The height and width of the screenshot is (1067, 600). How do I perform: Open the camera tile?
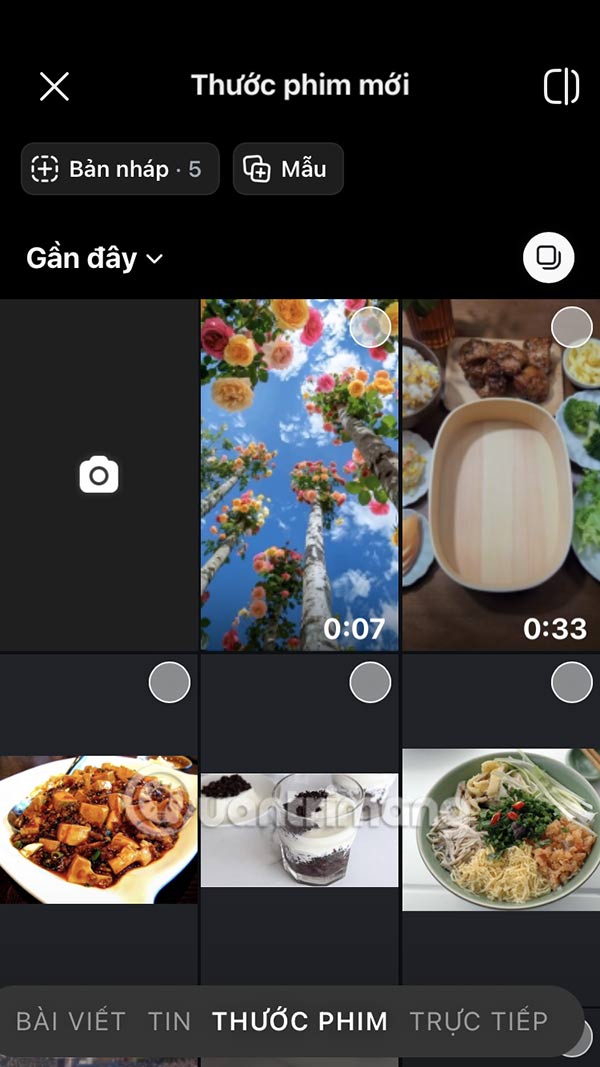(x=99, y=475)
